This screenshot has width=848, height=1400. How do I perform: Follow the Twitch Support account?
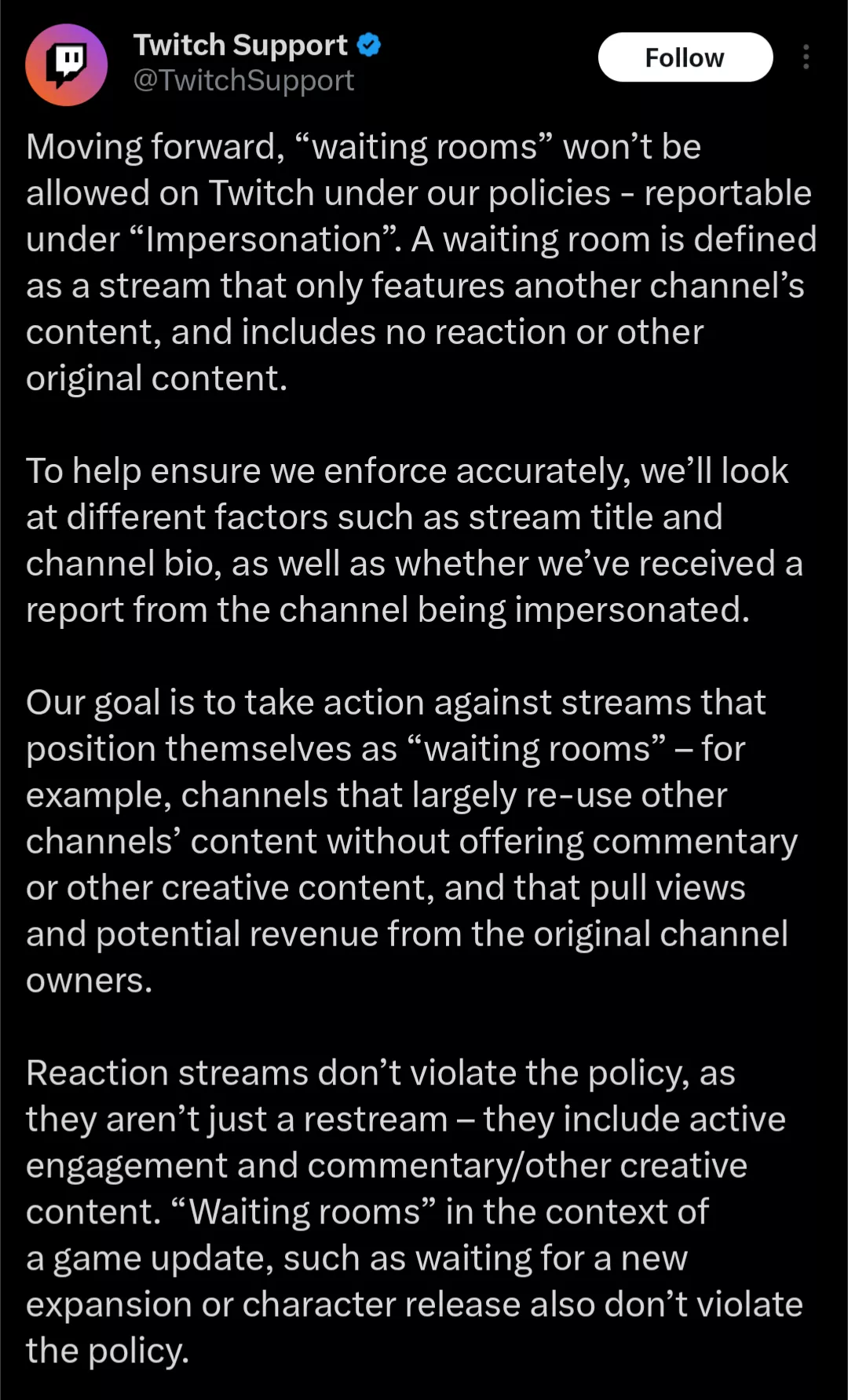[685, 57]
